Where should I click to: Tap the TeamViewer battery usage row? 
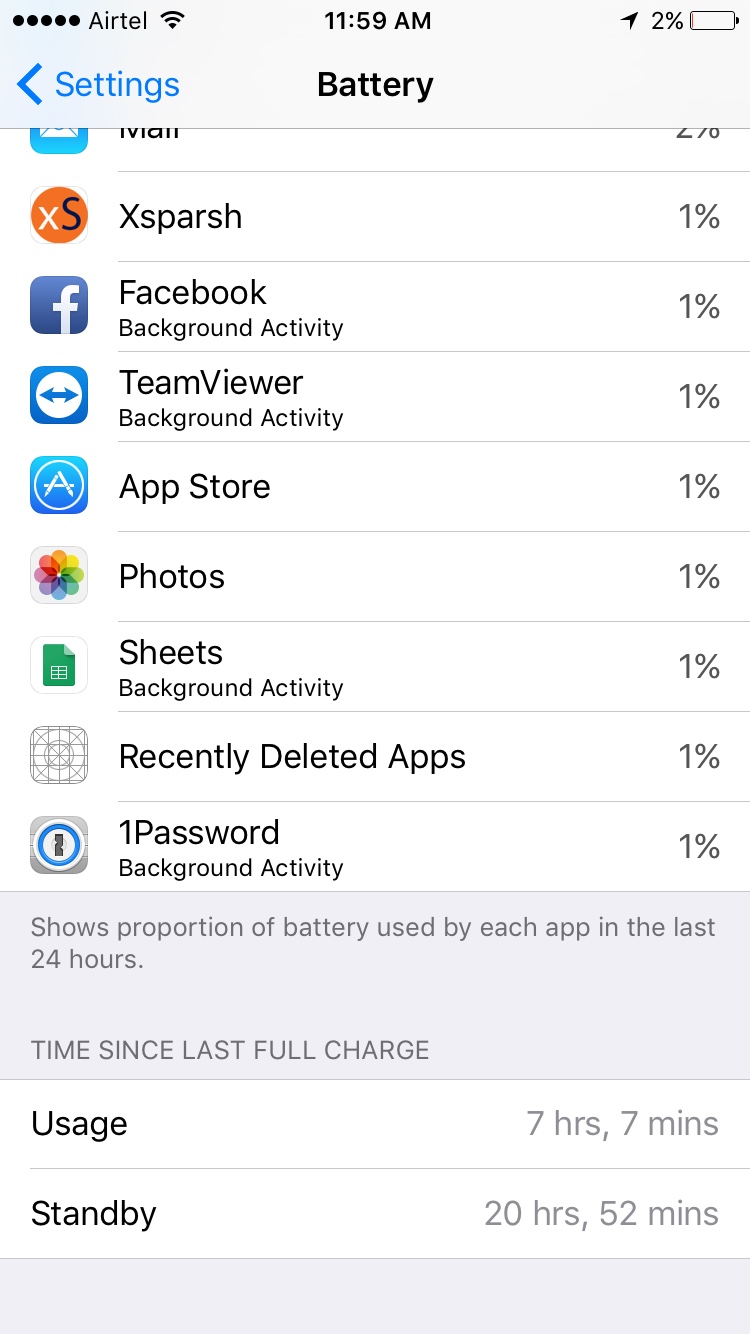(375, 397)
